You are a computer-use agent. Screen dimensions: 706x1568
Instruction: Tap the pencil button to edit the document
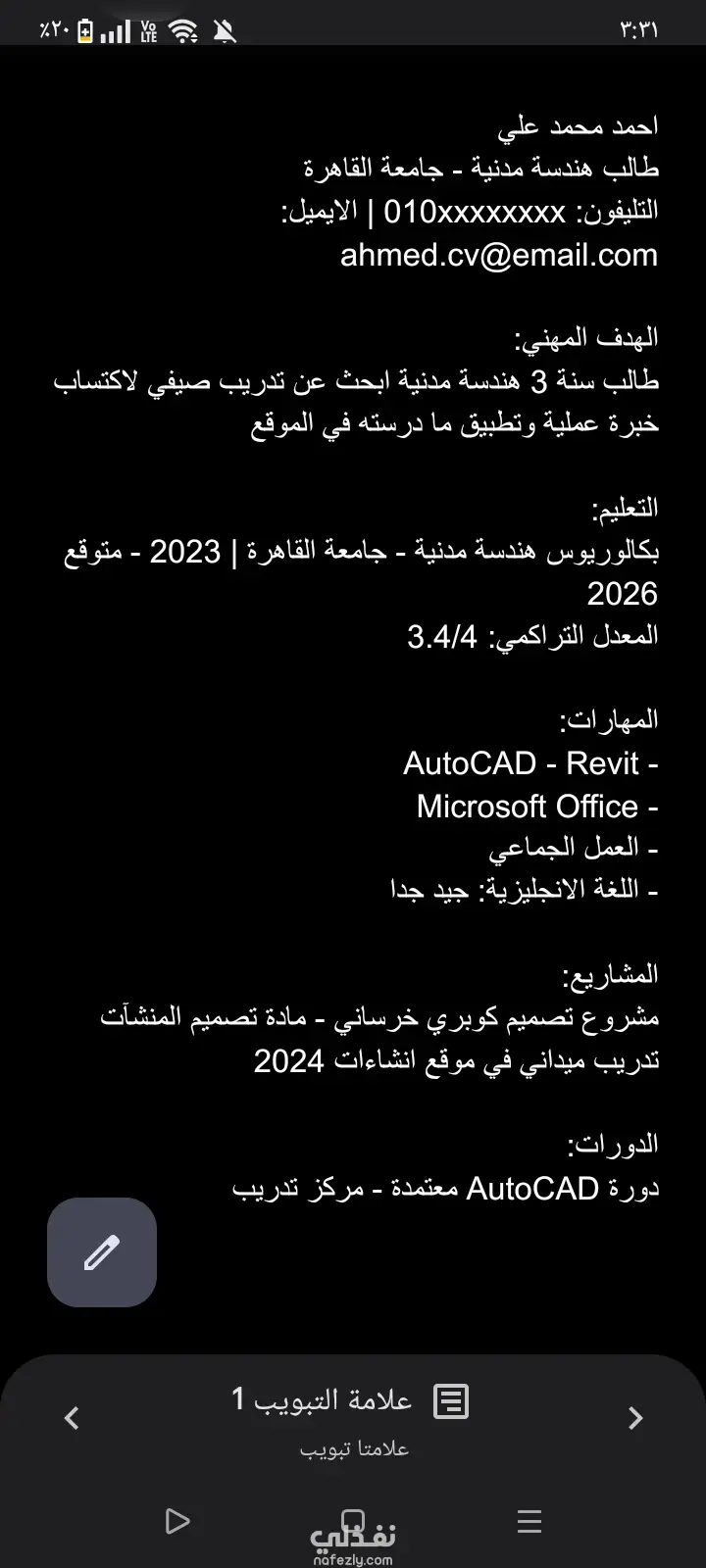[x=102, y=1251]
